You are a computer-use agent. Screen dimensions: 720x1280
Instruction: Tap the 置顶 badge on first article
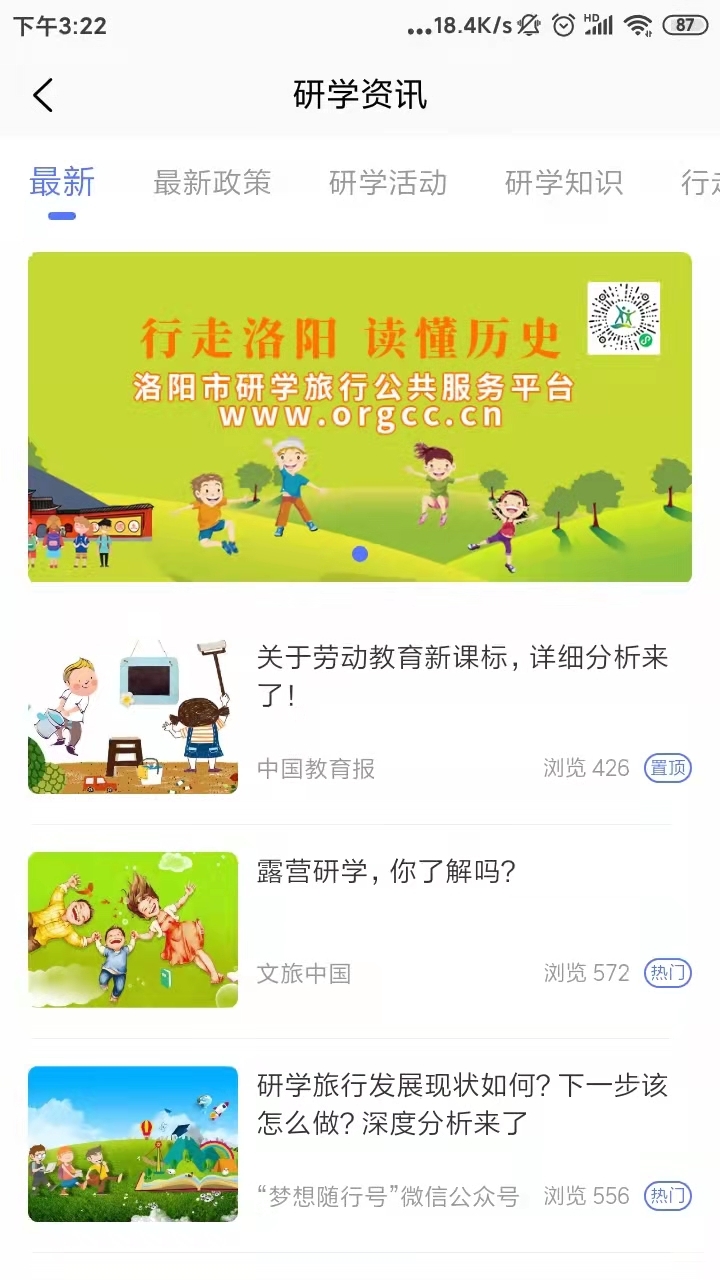tap(666, 769)
